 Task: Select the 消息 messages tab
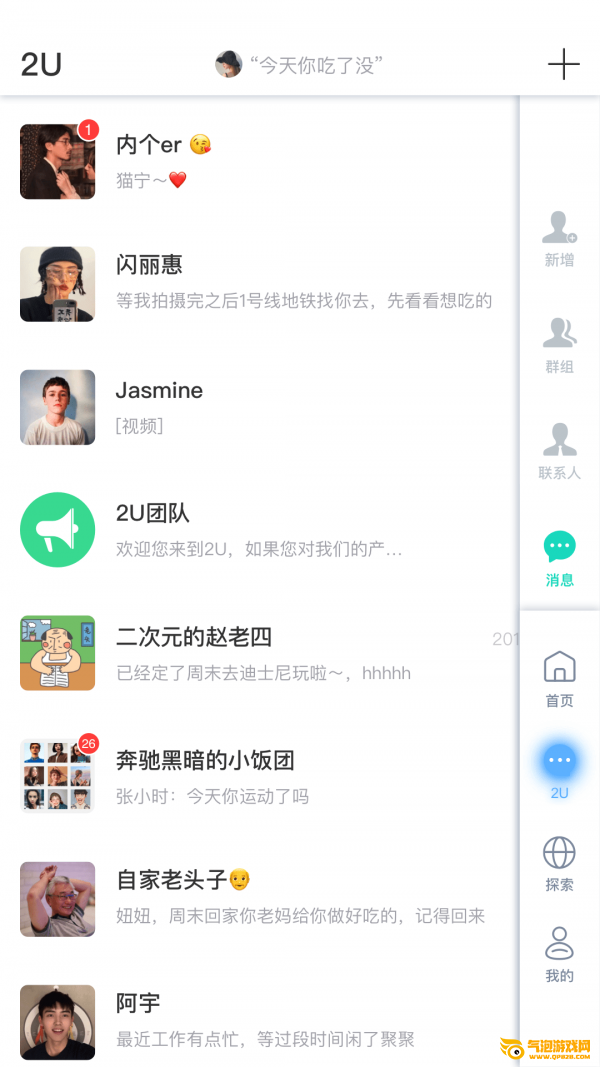(559, 558)
